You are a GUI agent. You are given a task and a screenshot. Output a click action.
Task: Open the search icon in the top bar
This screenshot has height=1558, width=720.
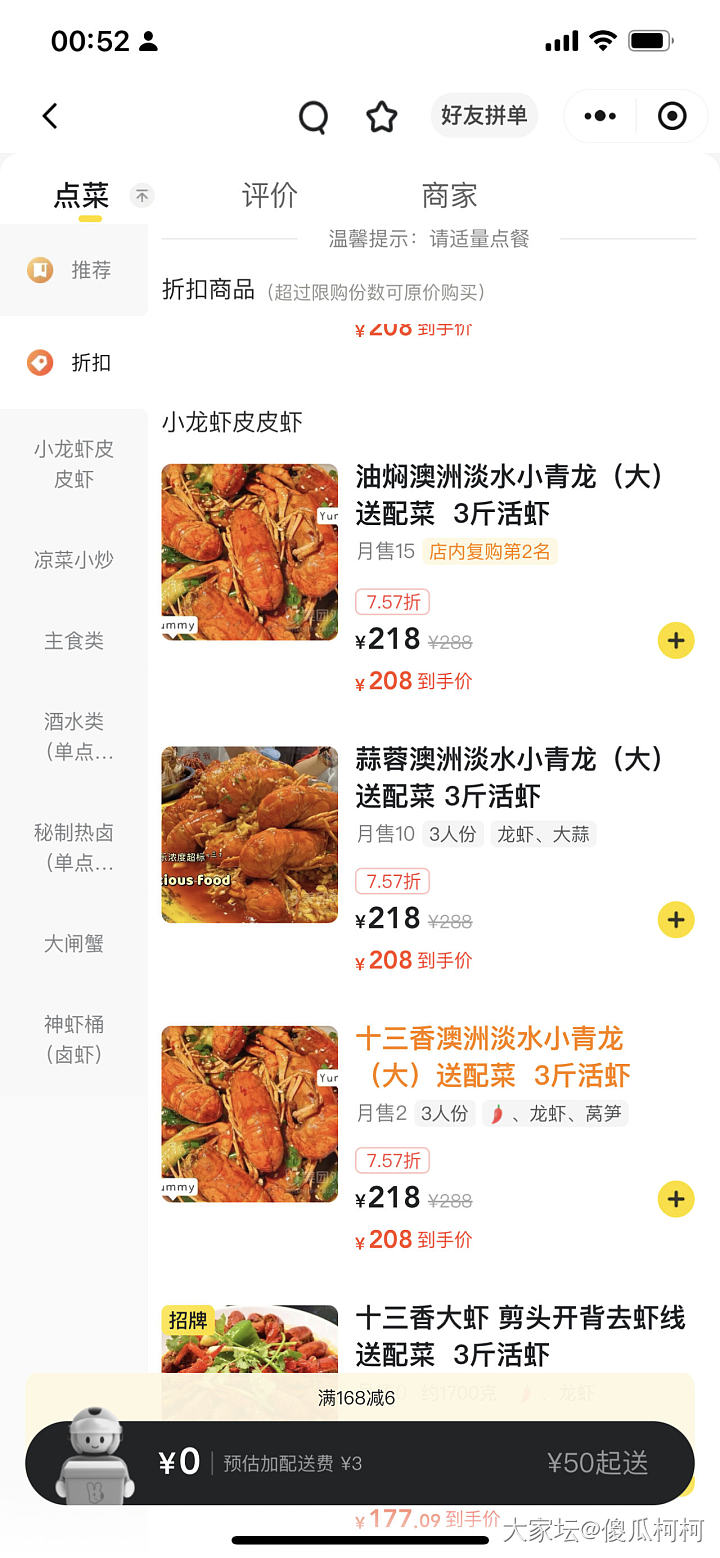click(x=314, y=117)
